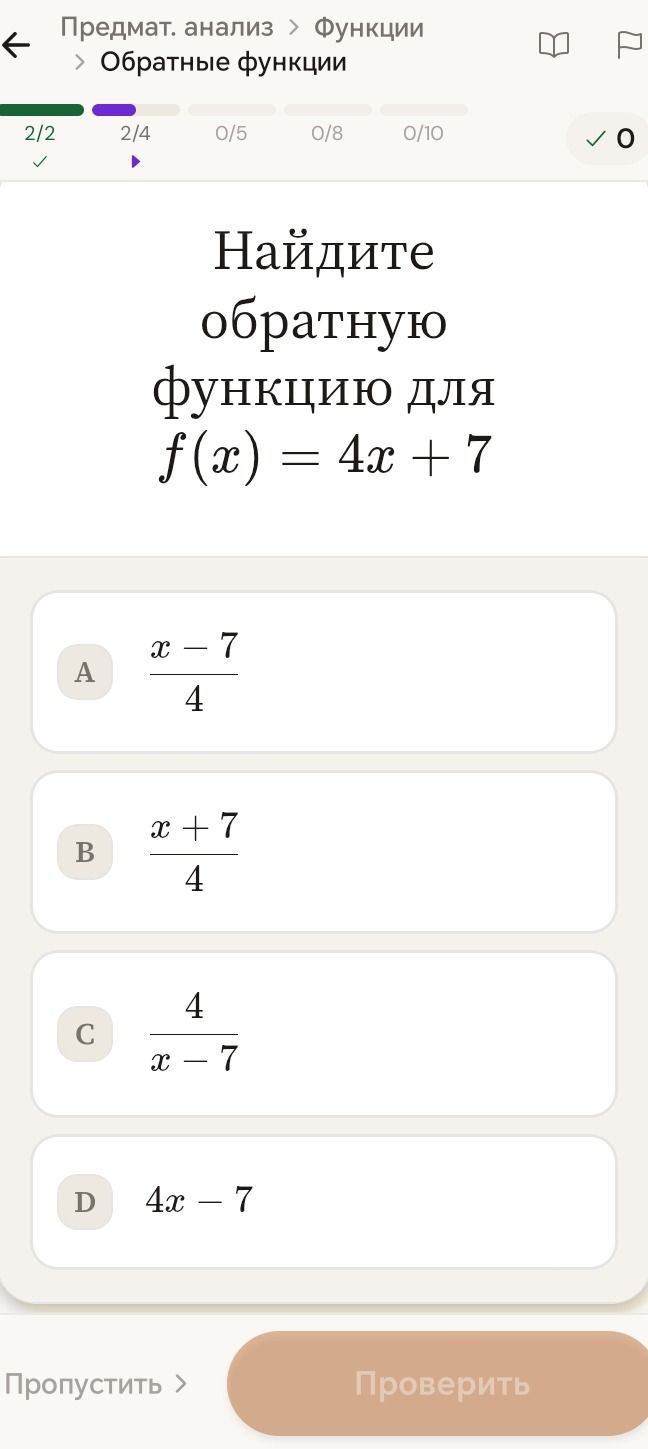Report the question with flag icon

coord(629,45)
